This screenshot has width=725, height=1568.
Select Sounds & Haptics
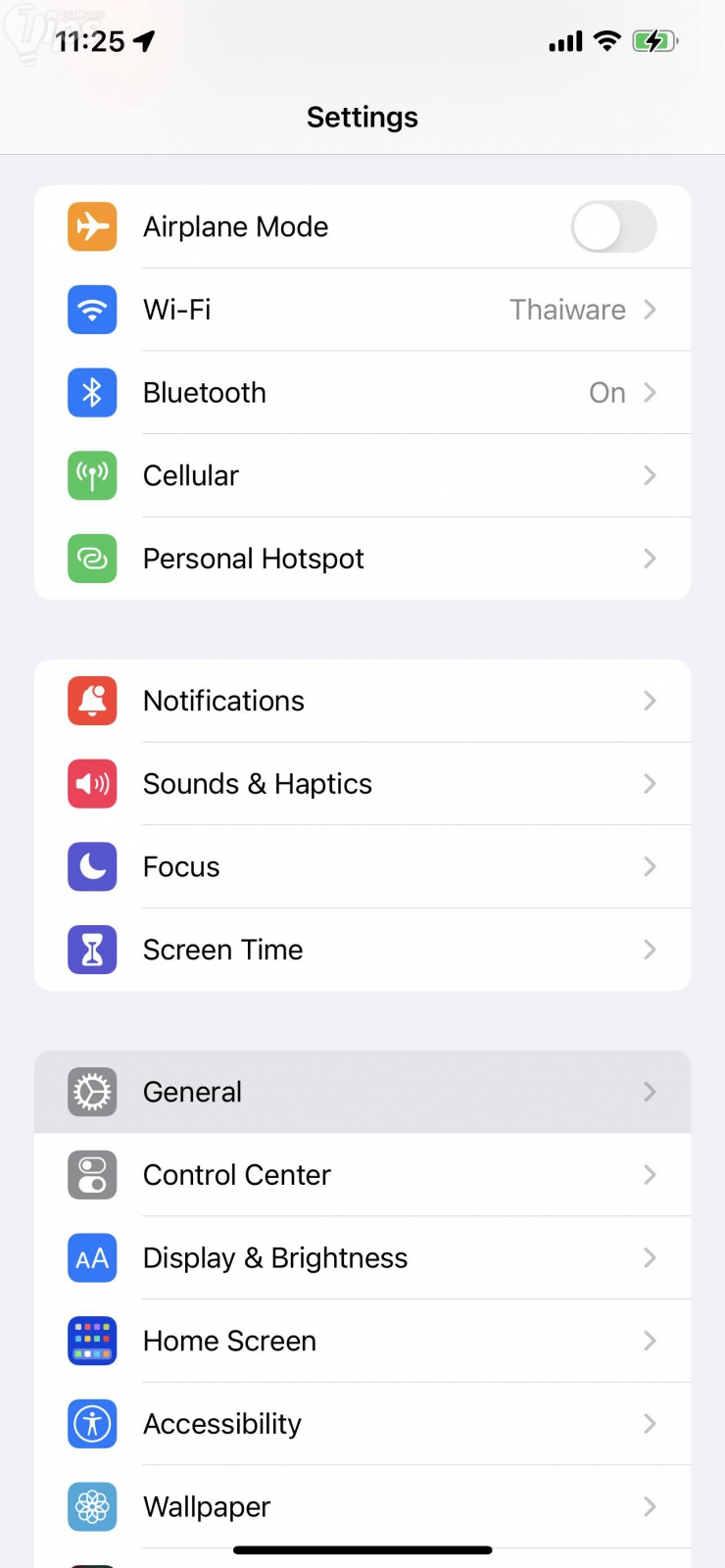coord(362,784)
